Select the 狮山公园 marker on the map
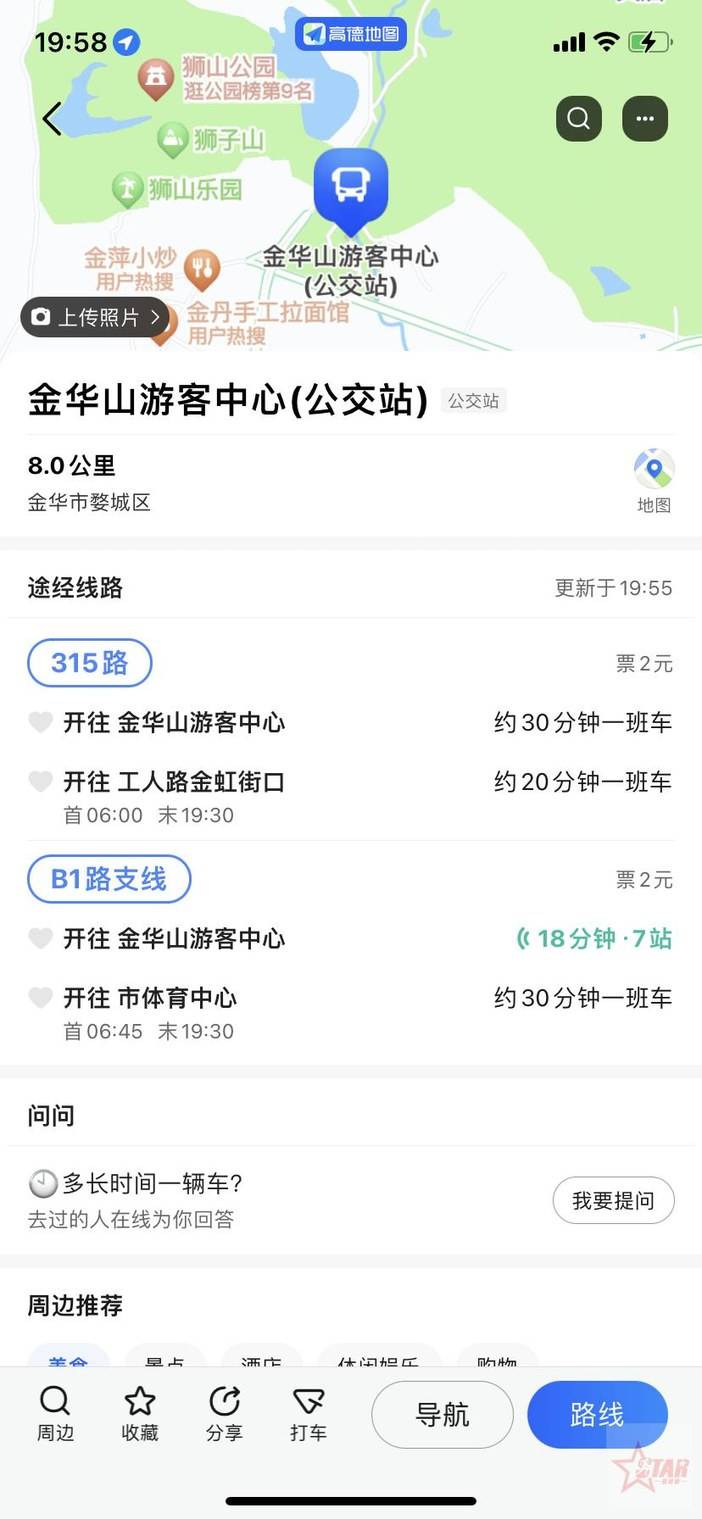Image resolution: width=702 pixels, height=1519 pixels. (x=156, y=78)
